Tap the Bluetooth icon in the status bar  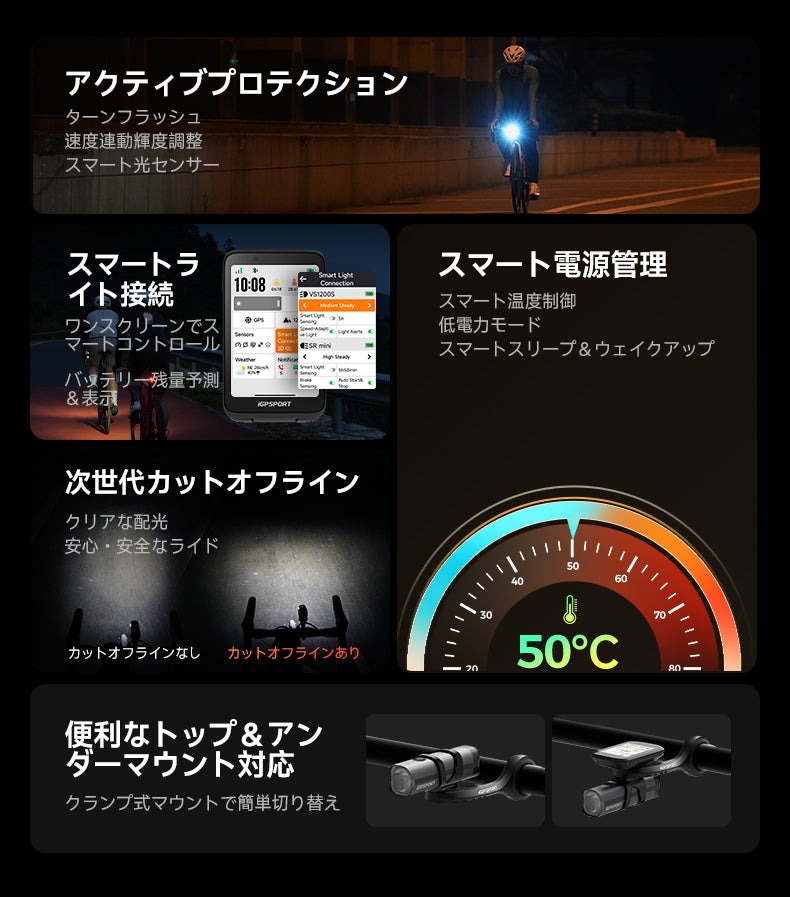click(254, 271)
